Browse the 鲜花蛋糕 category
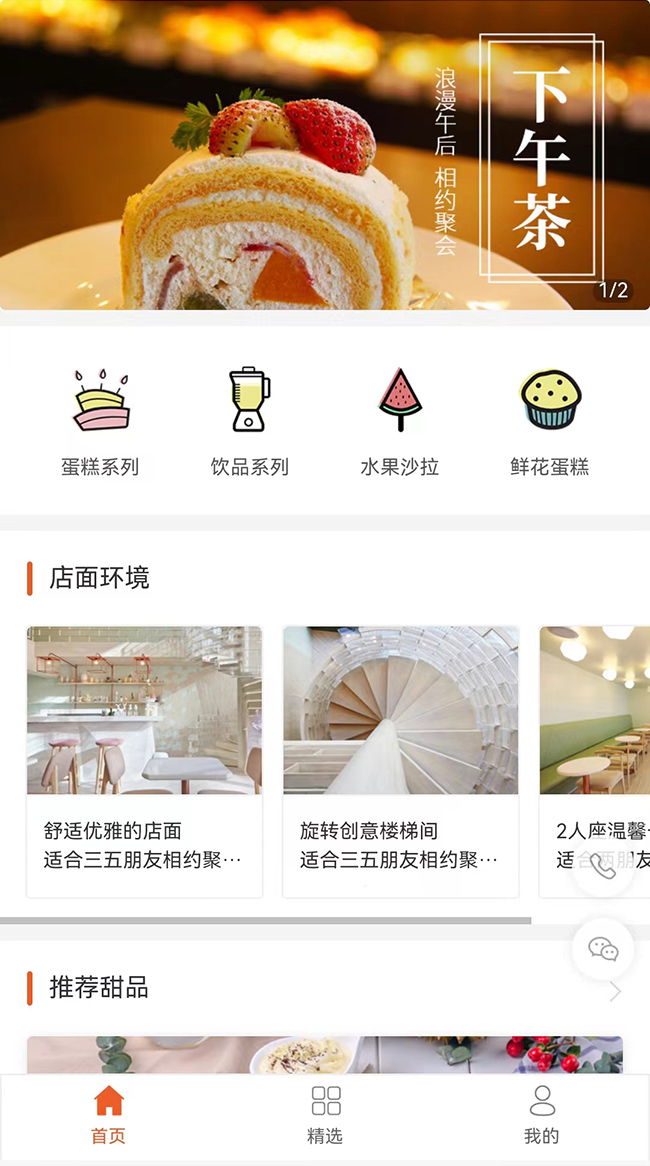This screenshot has height=1166, width=650. (550, 420)
